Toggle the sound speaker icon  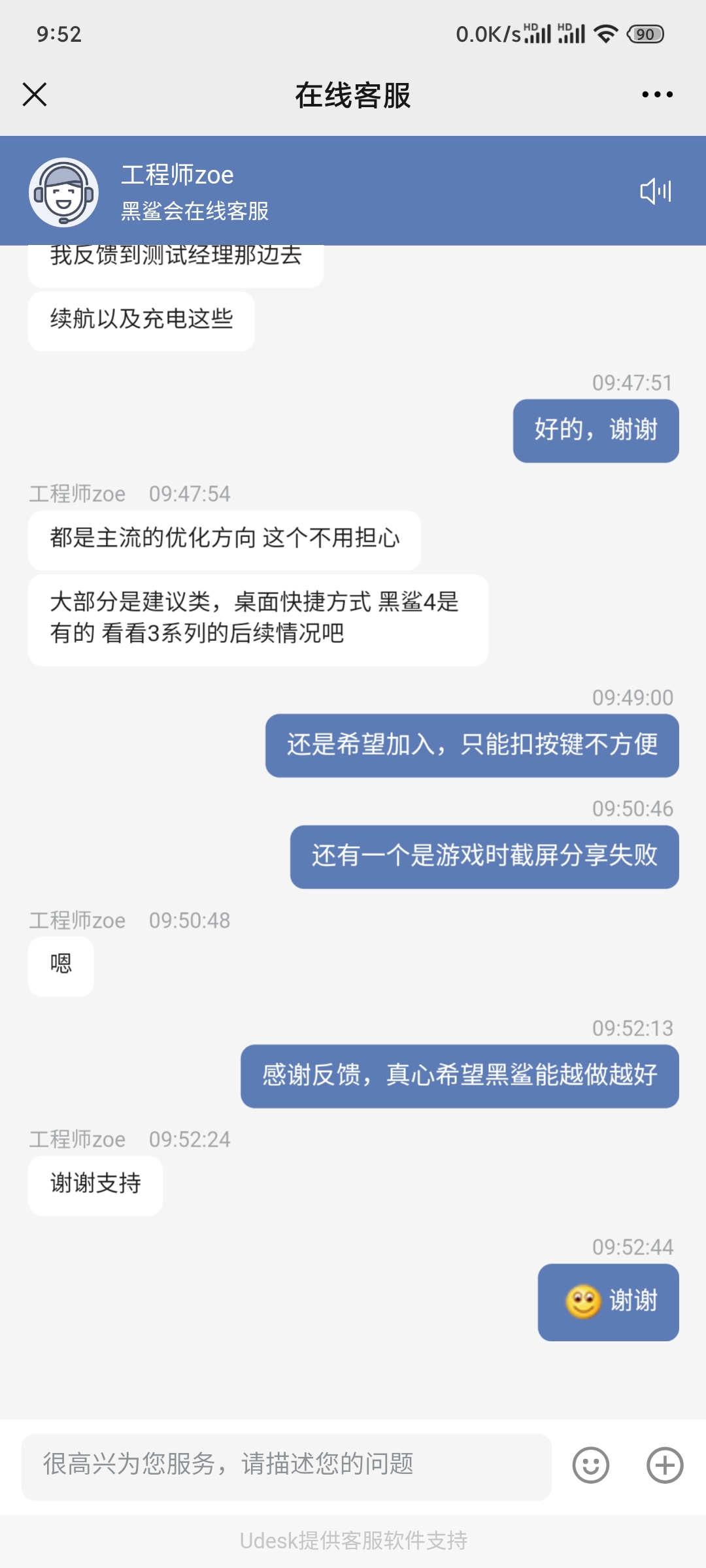(x=656, y=191)
